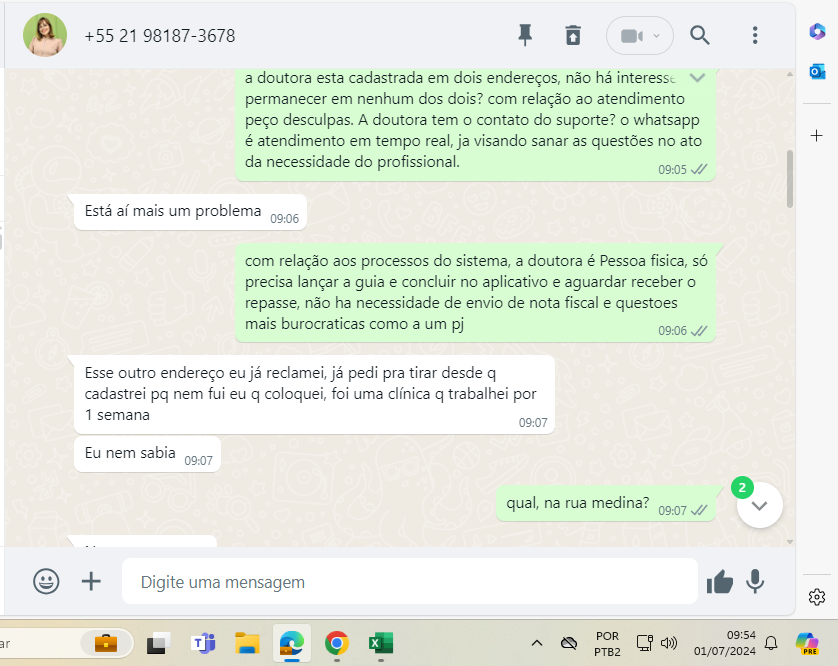Attach a file with the plus icon
Screen dimensions: 838x666
click(x=91, y=581)
